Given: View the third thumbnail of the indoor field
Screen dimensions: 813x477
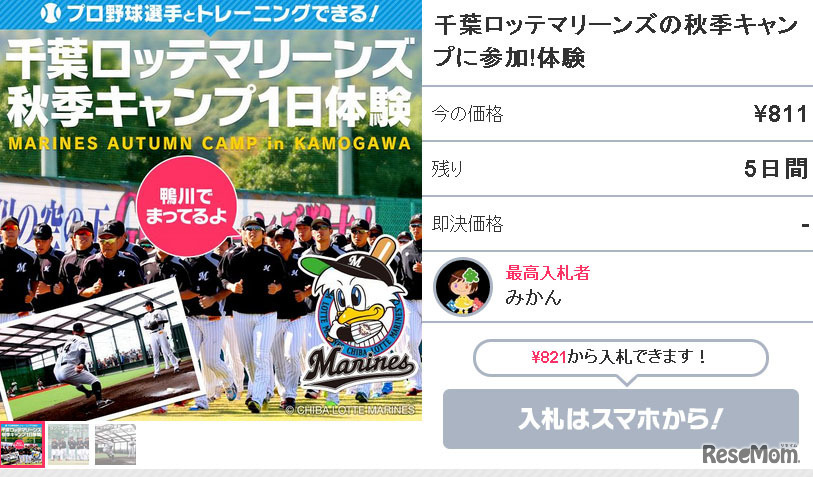Looking at the screenshot, I should [x=115, y=445].
